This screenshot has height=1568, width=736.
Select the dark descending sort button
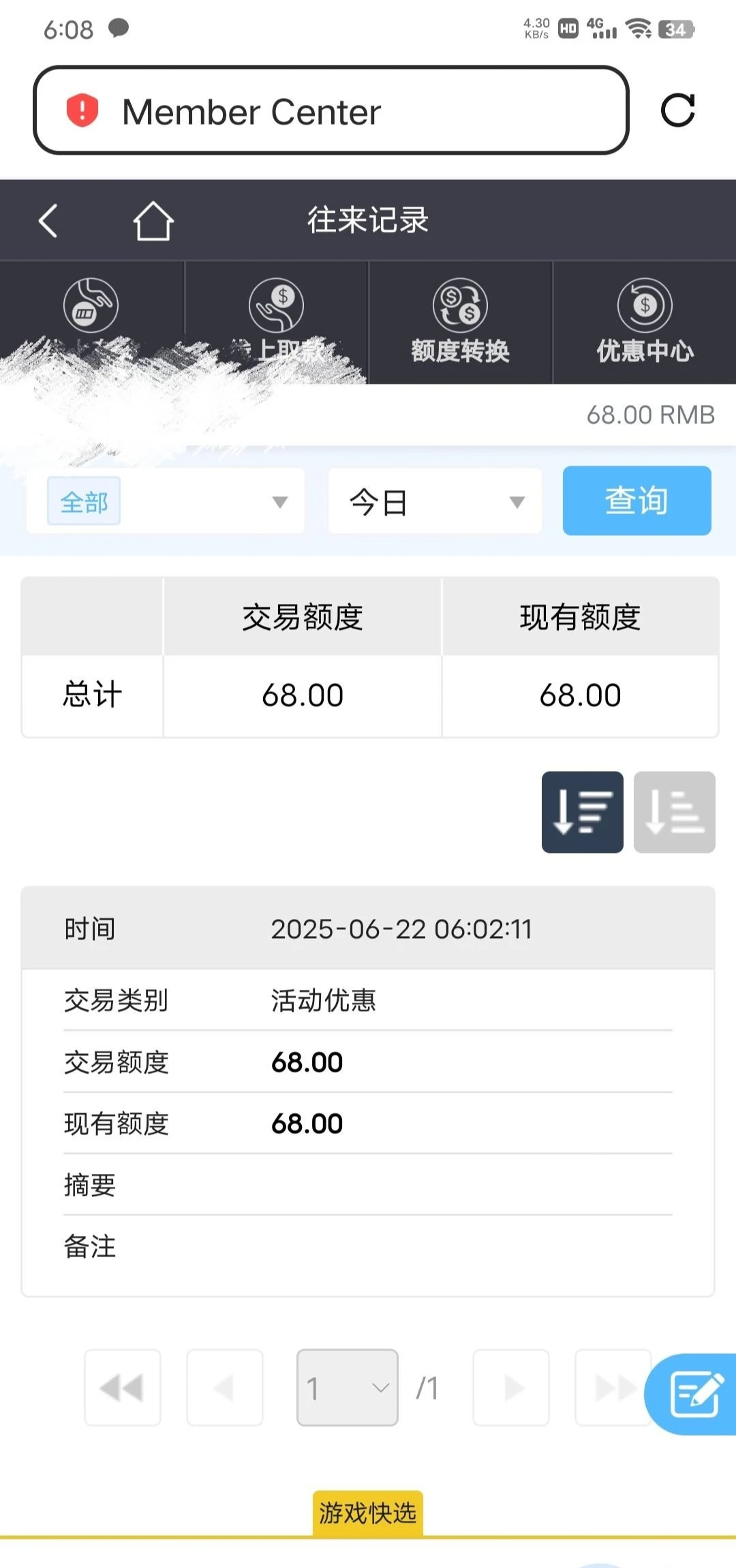(582, 812)
